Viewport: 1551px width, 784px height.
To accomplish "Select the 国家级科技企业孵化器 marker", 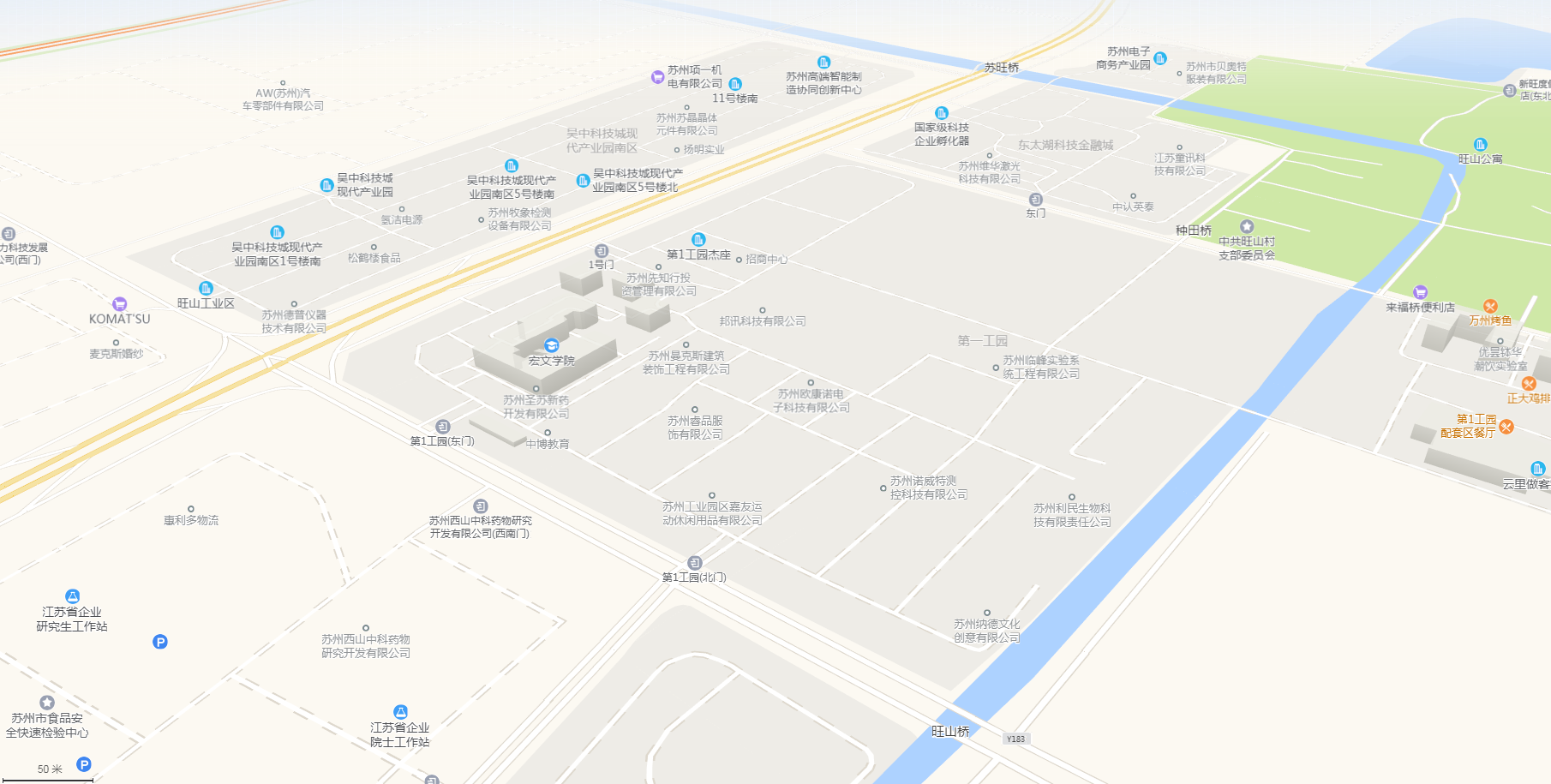I will (942, 113).
